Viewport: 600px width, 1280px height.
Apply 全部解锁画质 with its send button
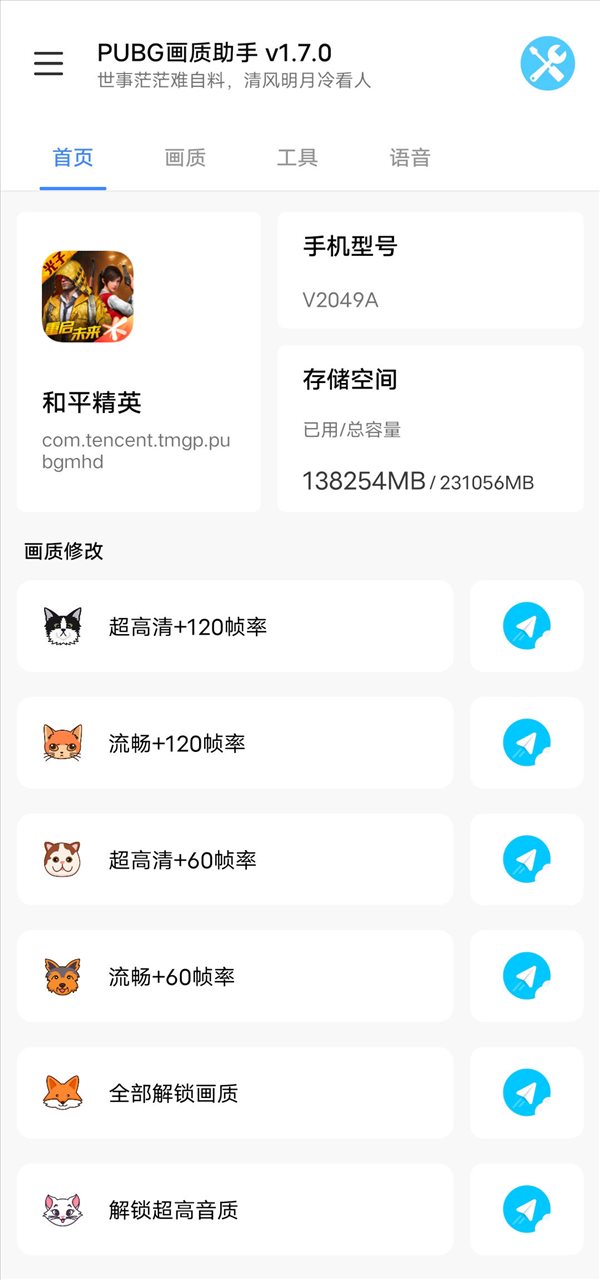526,1093
